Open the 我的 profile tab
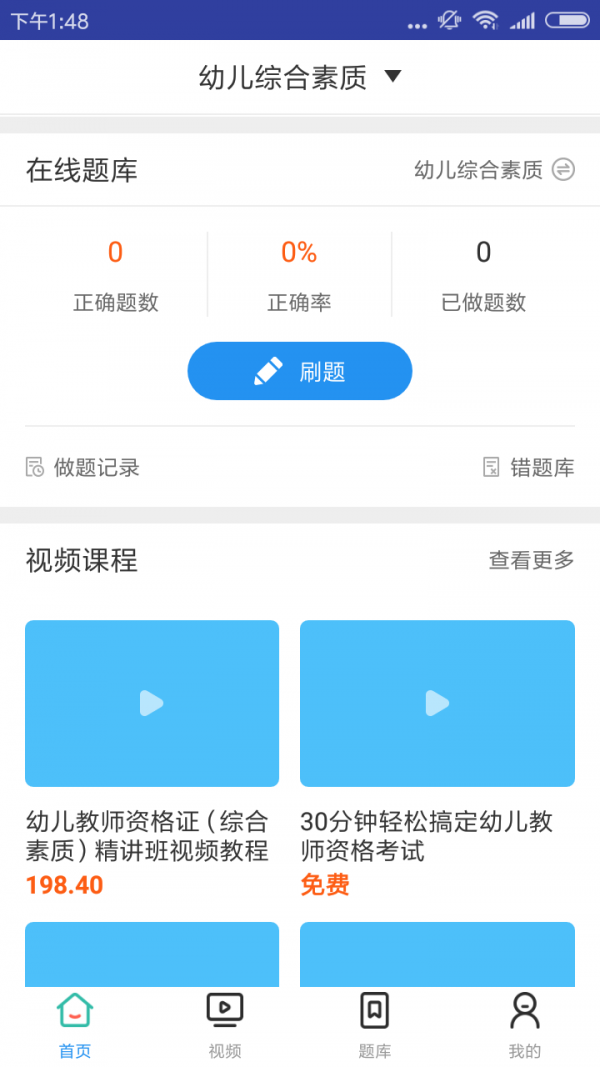Screen dimensions: 600x1067 (524, 1025)
